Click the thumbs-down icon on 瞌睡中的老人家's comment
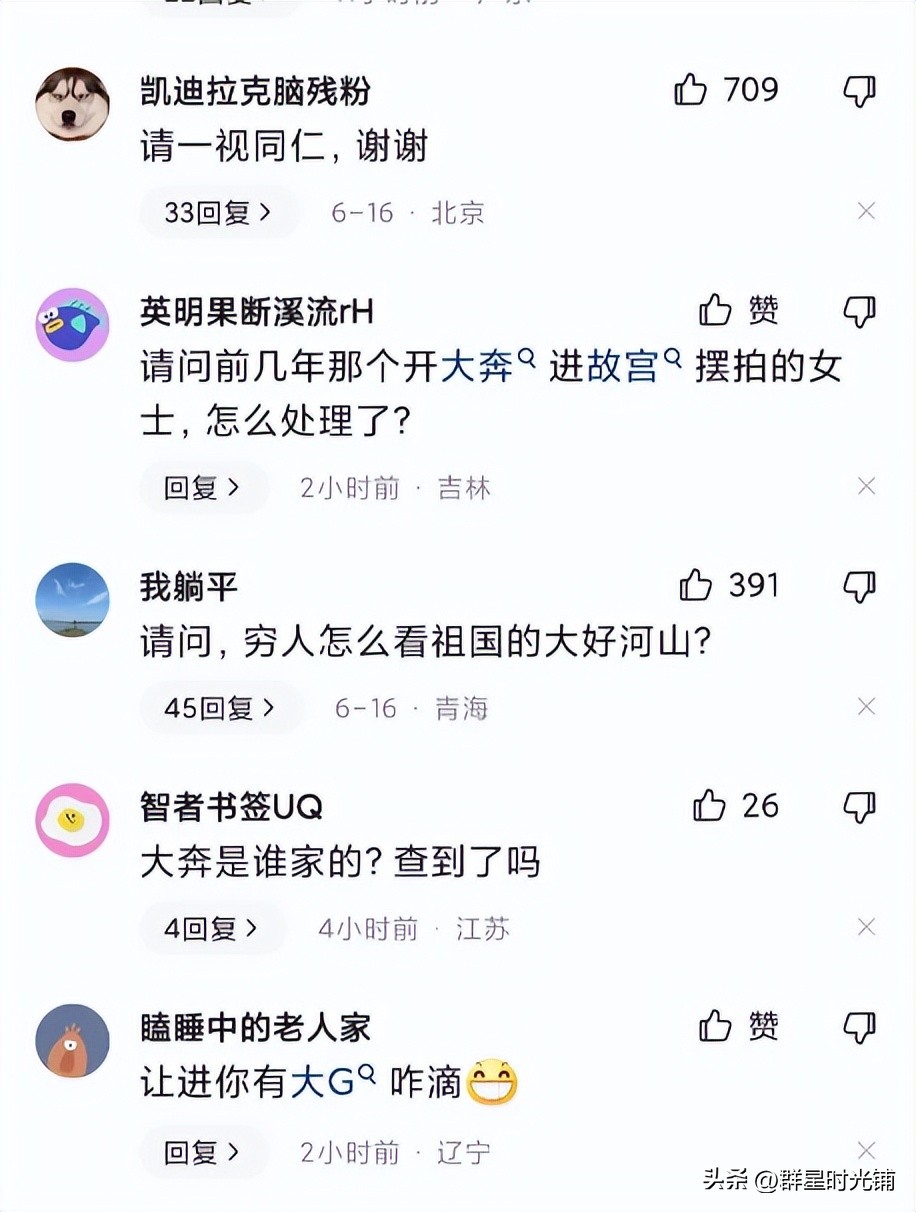This screenshot has width=916, height=1212. (861, 1025)
